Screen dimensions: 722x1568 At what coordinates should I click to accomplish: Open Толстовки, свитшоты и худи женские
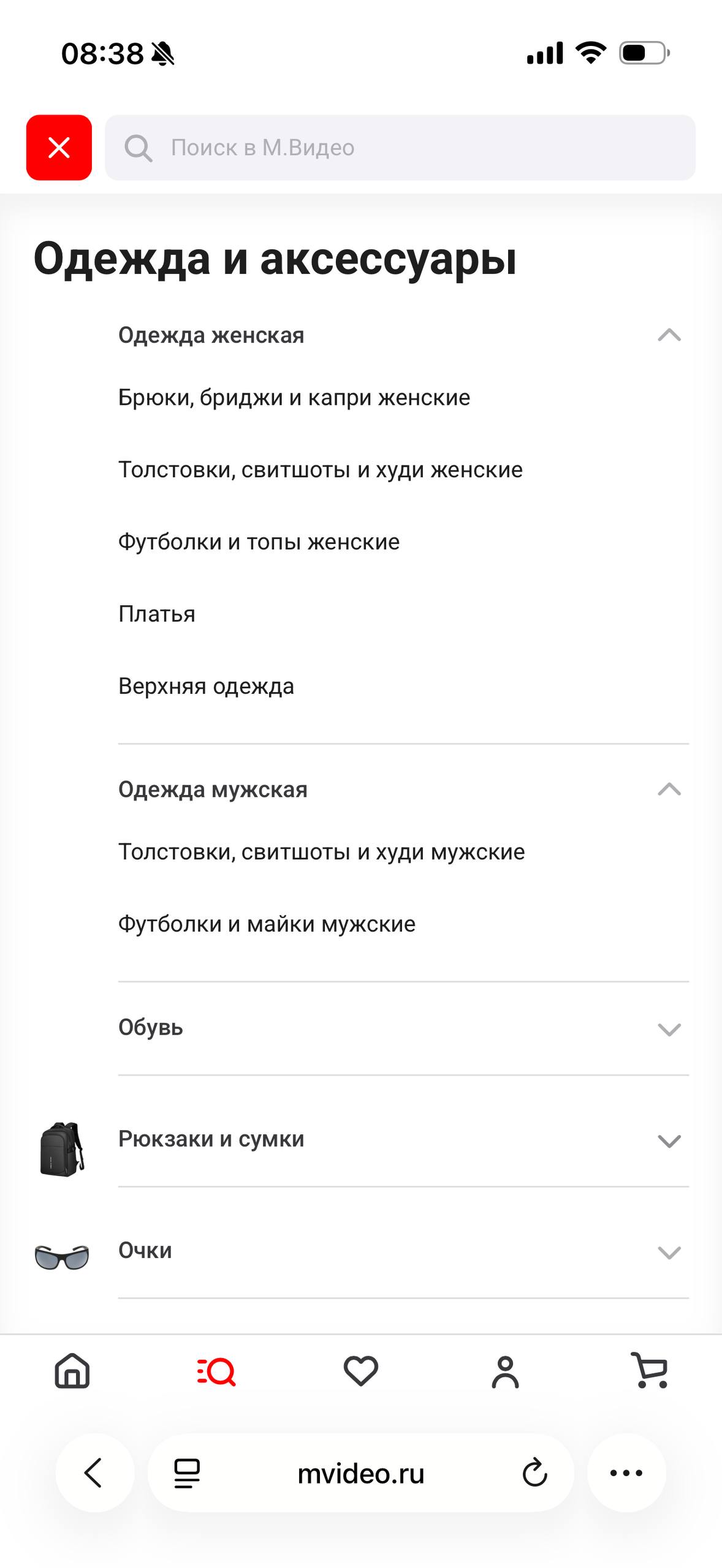[320, 470]
